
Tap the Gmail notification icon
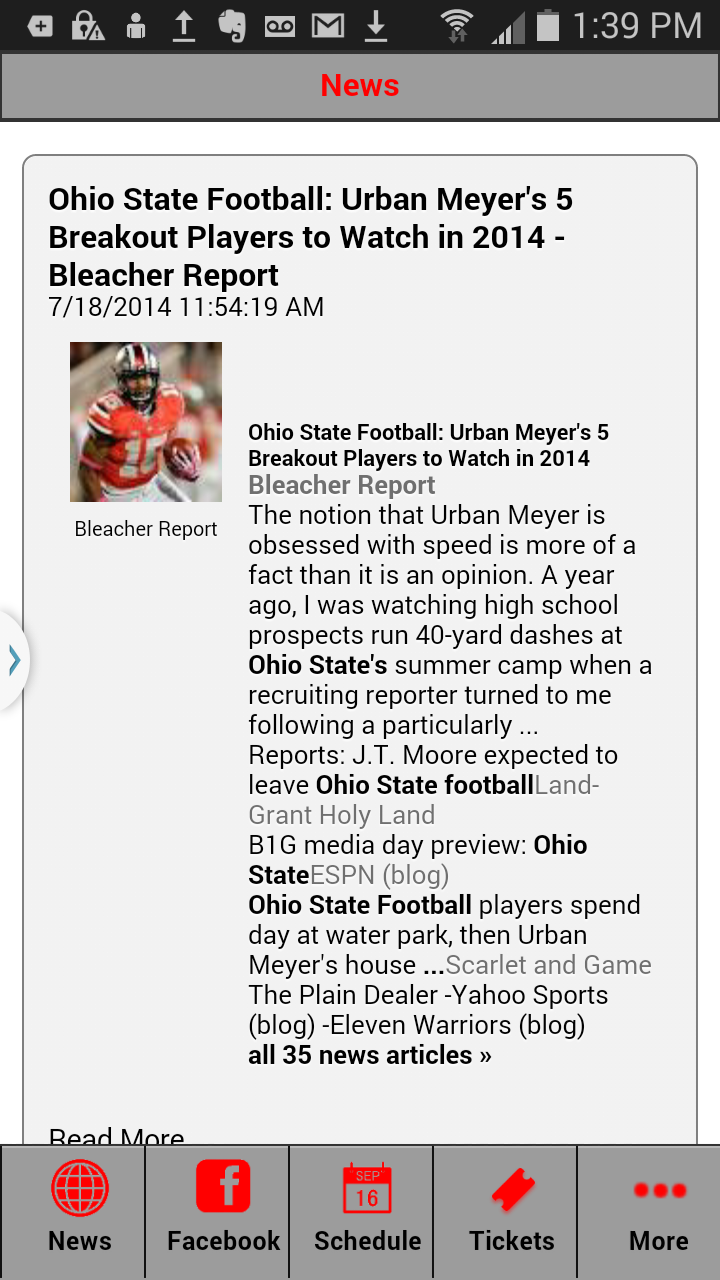[327, 26]
